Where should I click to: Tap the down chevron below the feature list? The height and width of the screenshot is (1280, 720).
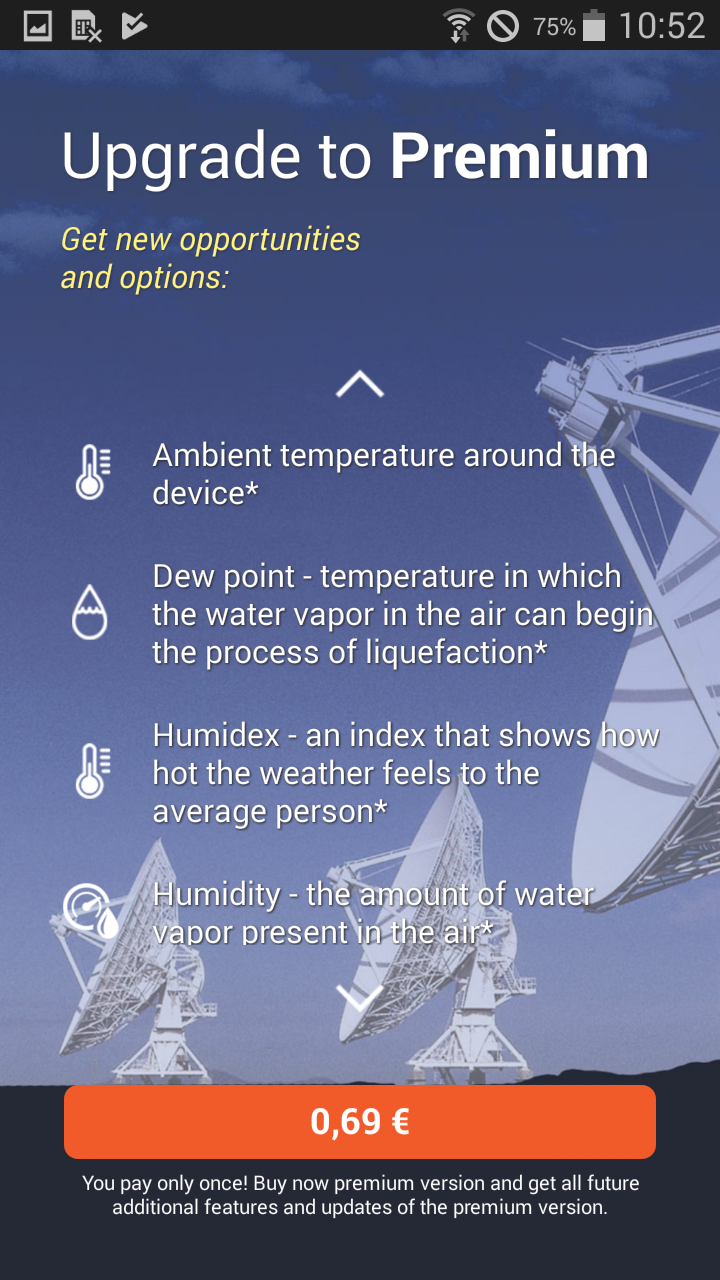tap(360, 997)
